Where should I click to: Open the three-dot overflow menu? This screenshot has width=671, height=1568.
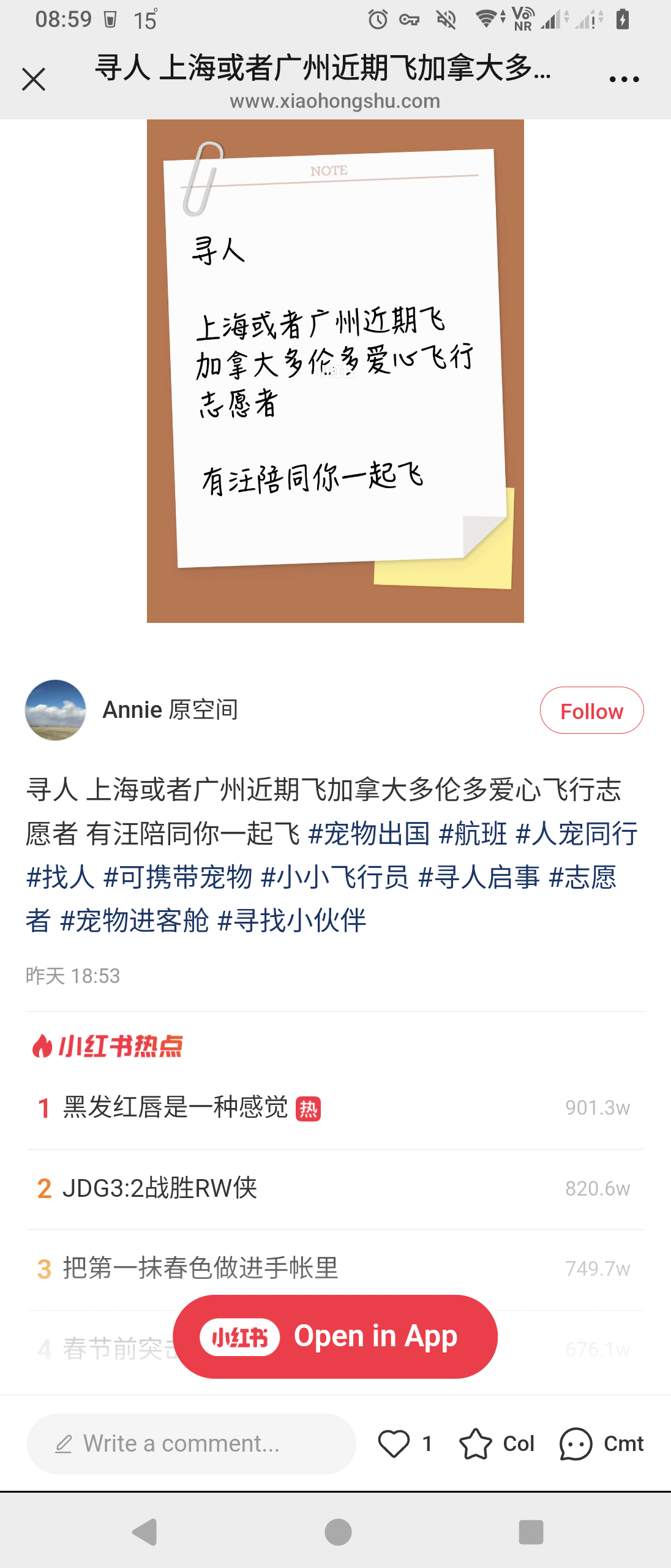[624, 80]
